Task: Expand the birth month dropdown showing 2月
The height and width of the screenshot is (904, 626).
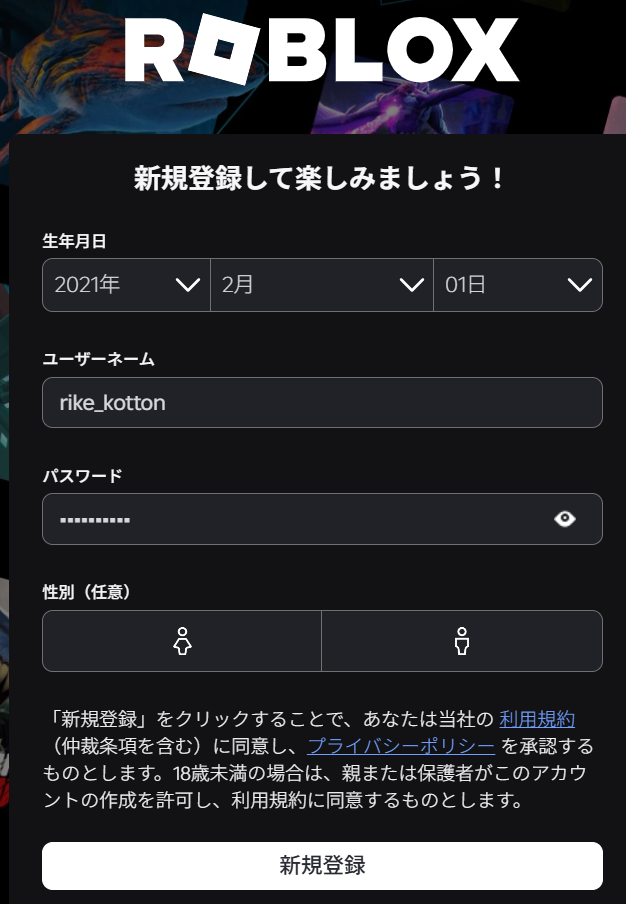Action: coord(321,285)
